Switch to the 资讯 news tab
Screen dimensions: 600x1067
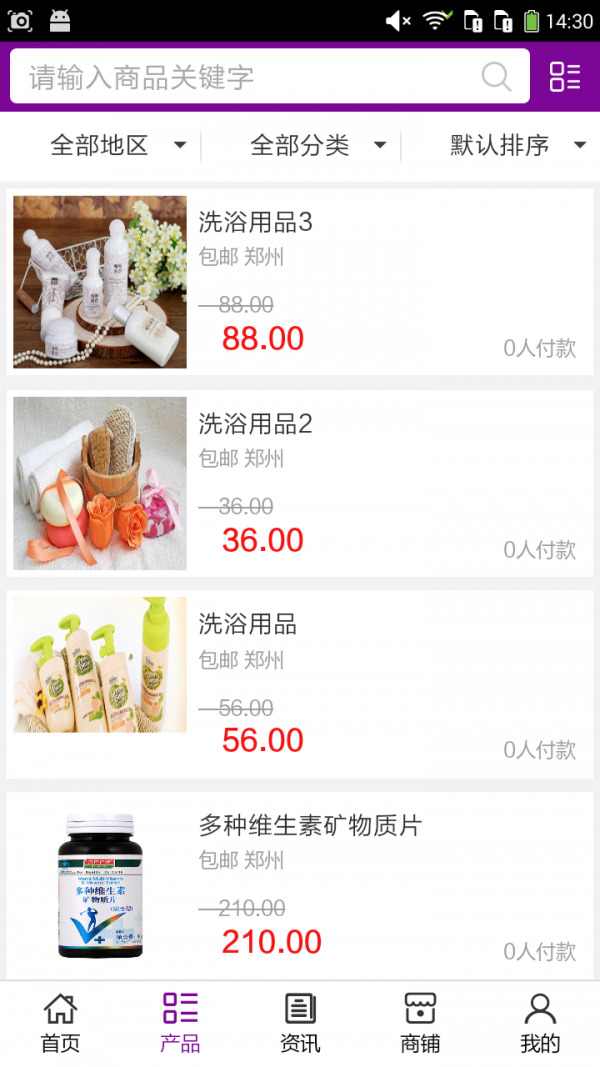300,1023
